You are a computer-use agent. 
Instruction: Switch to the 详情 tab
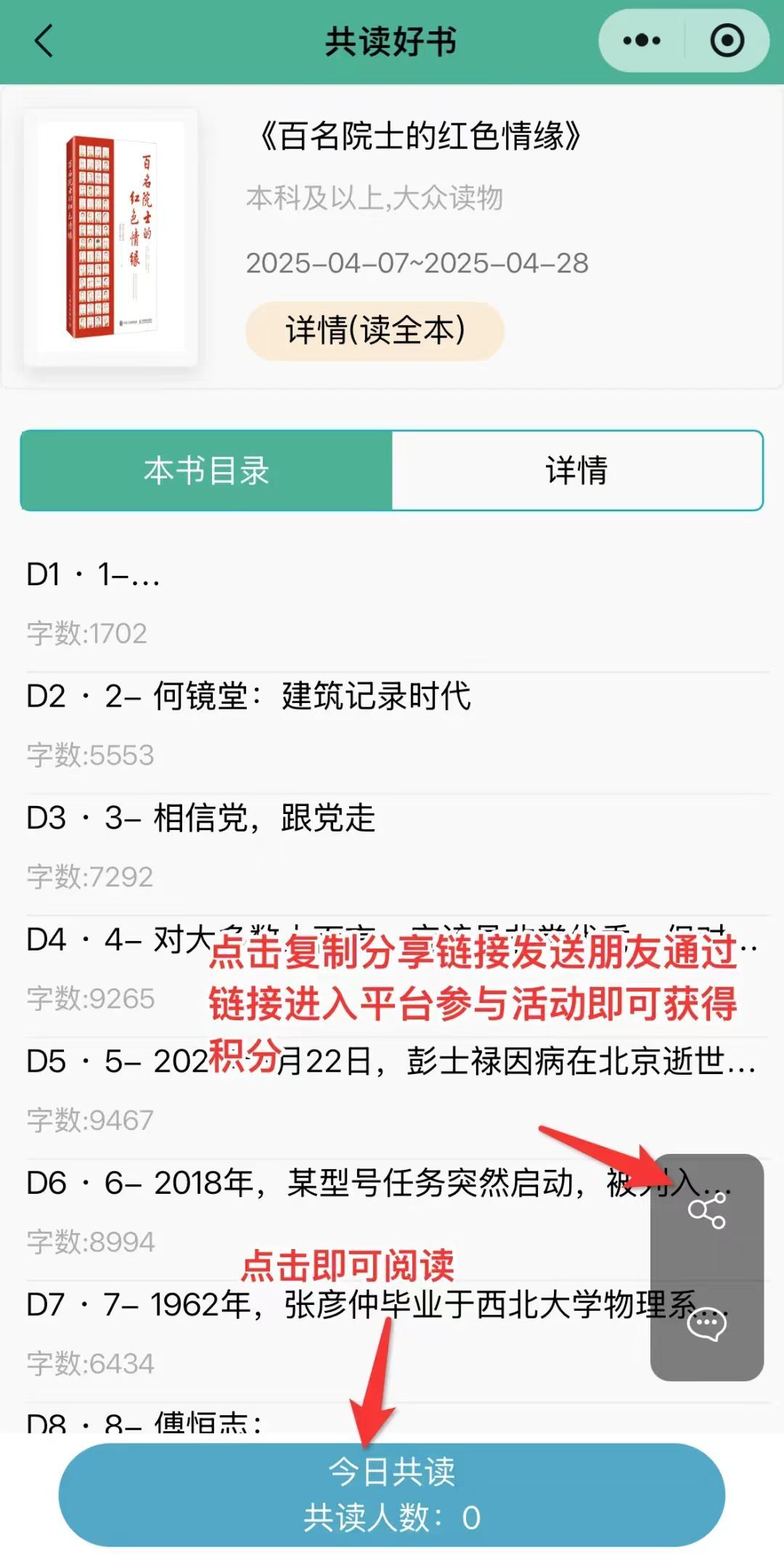click(x=577, y=471)
